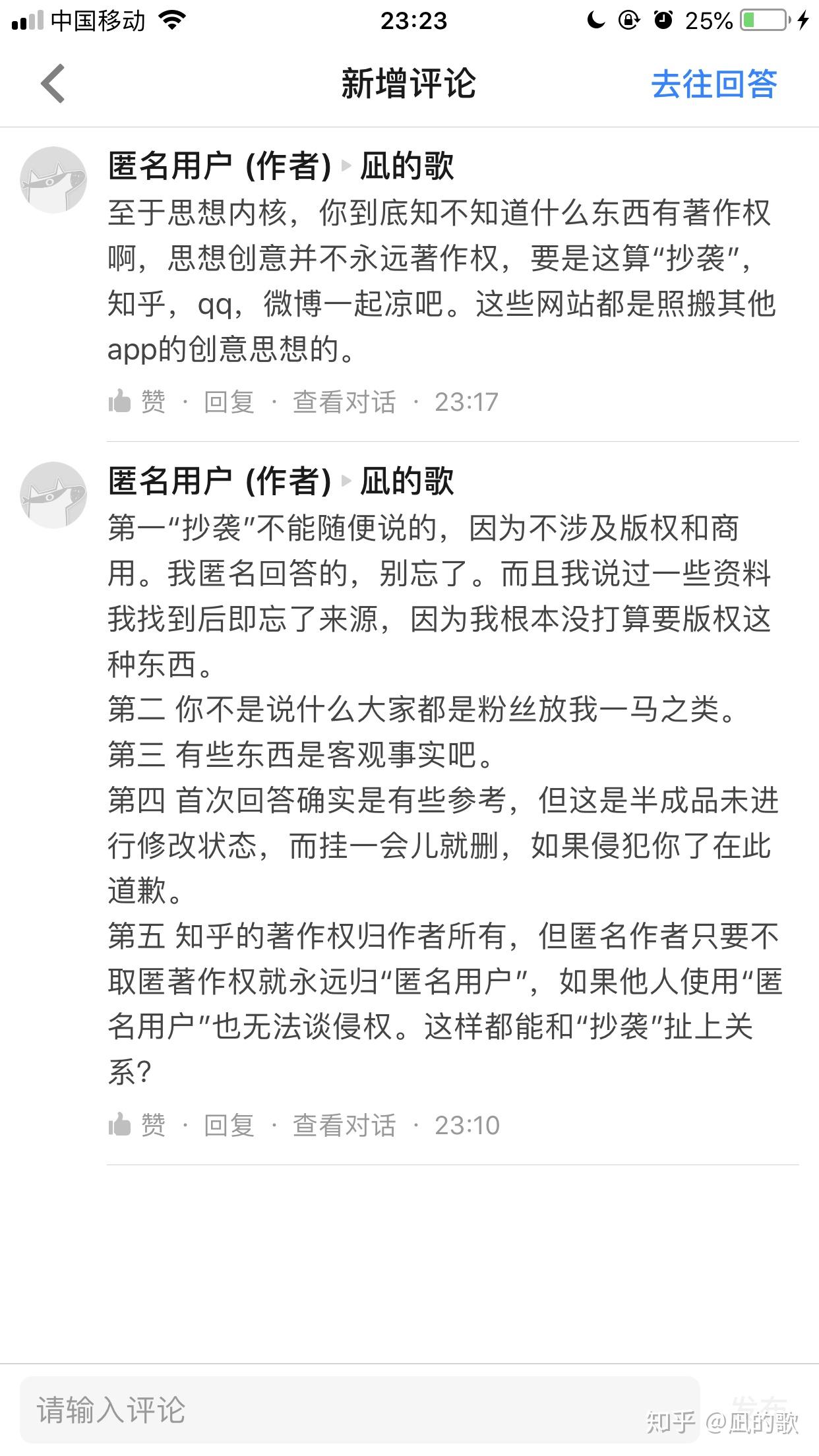This screenshot has width=819, height=1456.
Task: Open the 请输入评论 comment input field
Action: point(356,1410)
